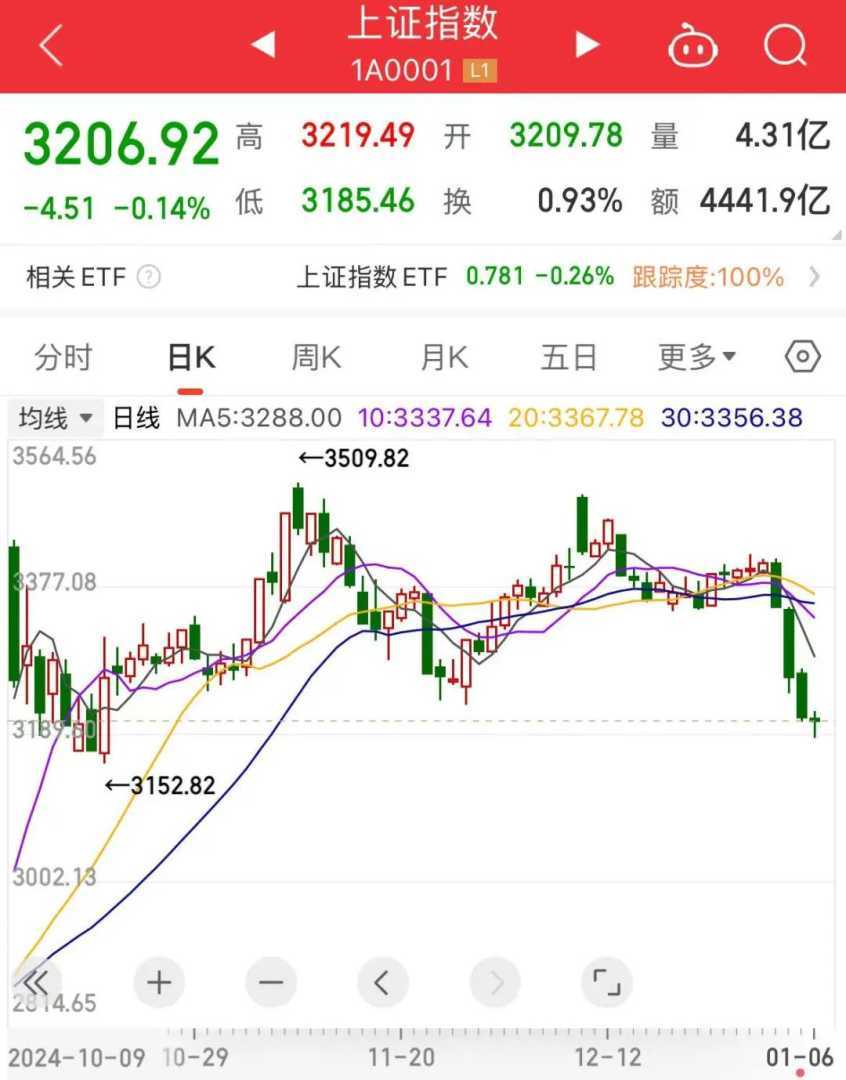Open the robot assistant icon
846x1080 pixels.
[693, 46]
